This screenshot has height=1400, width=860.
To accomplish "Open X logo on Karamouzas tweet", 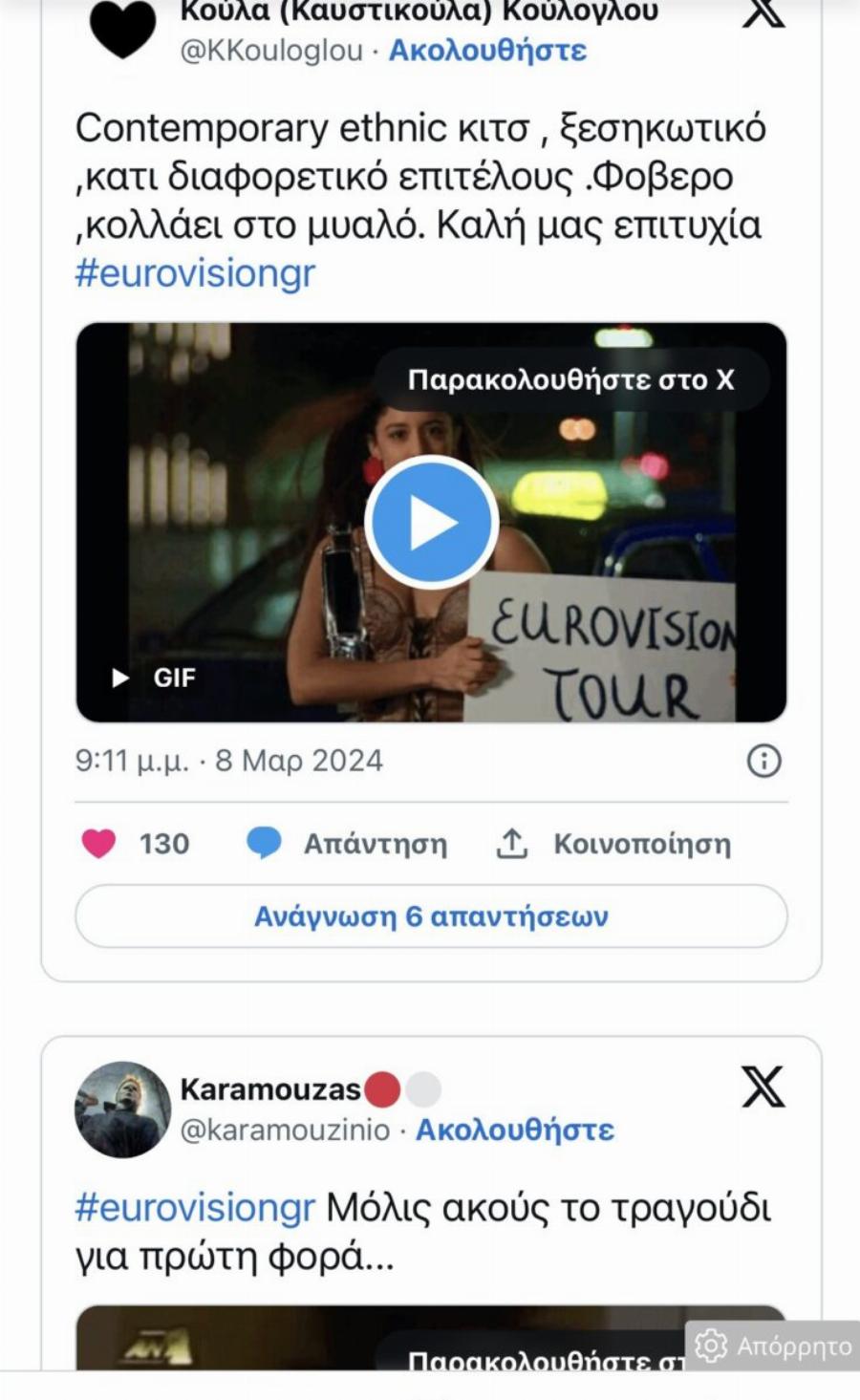I will [x=763, y=1087].
